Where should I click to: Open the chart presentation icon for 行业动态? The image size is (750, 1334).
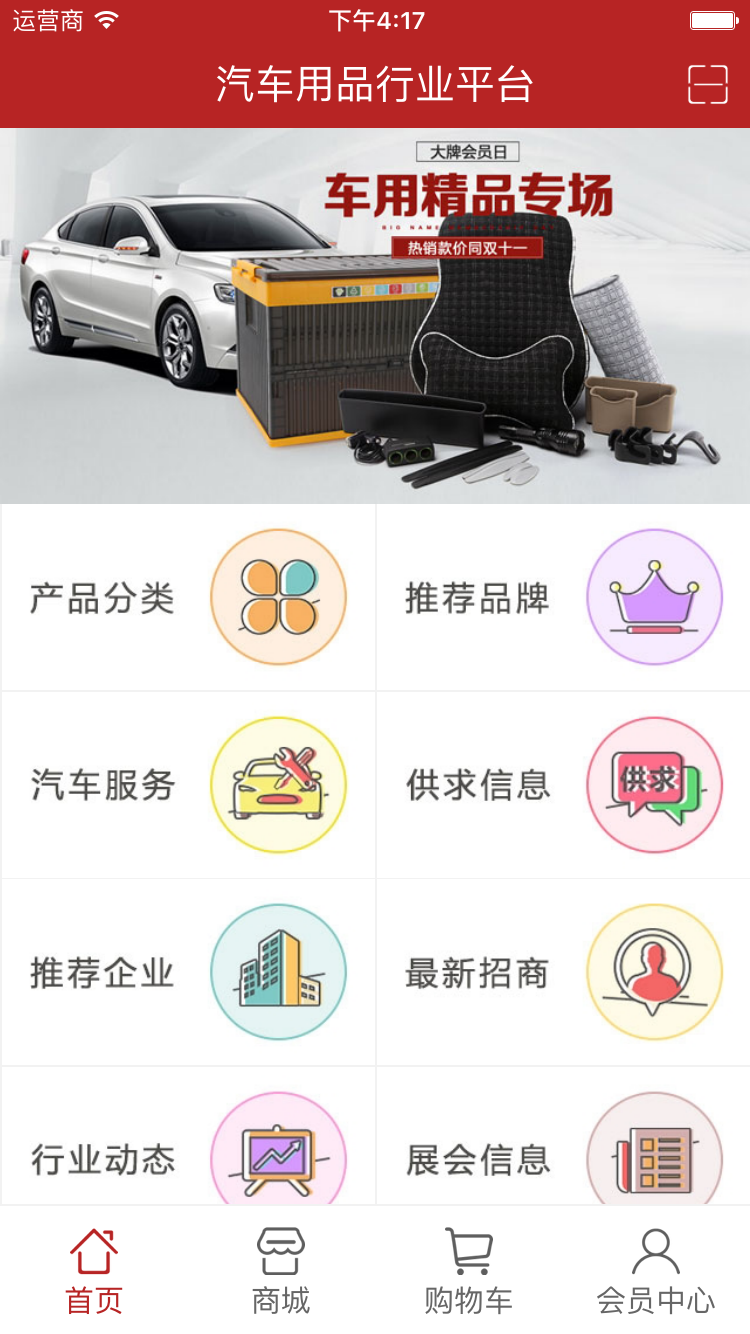[x=279, y=1155]
